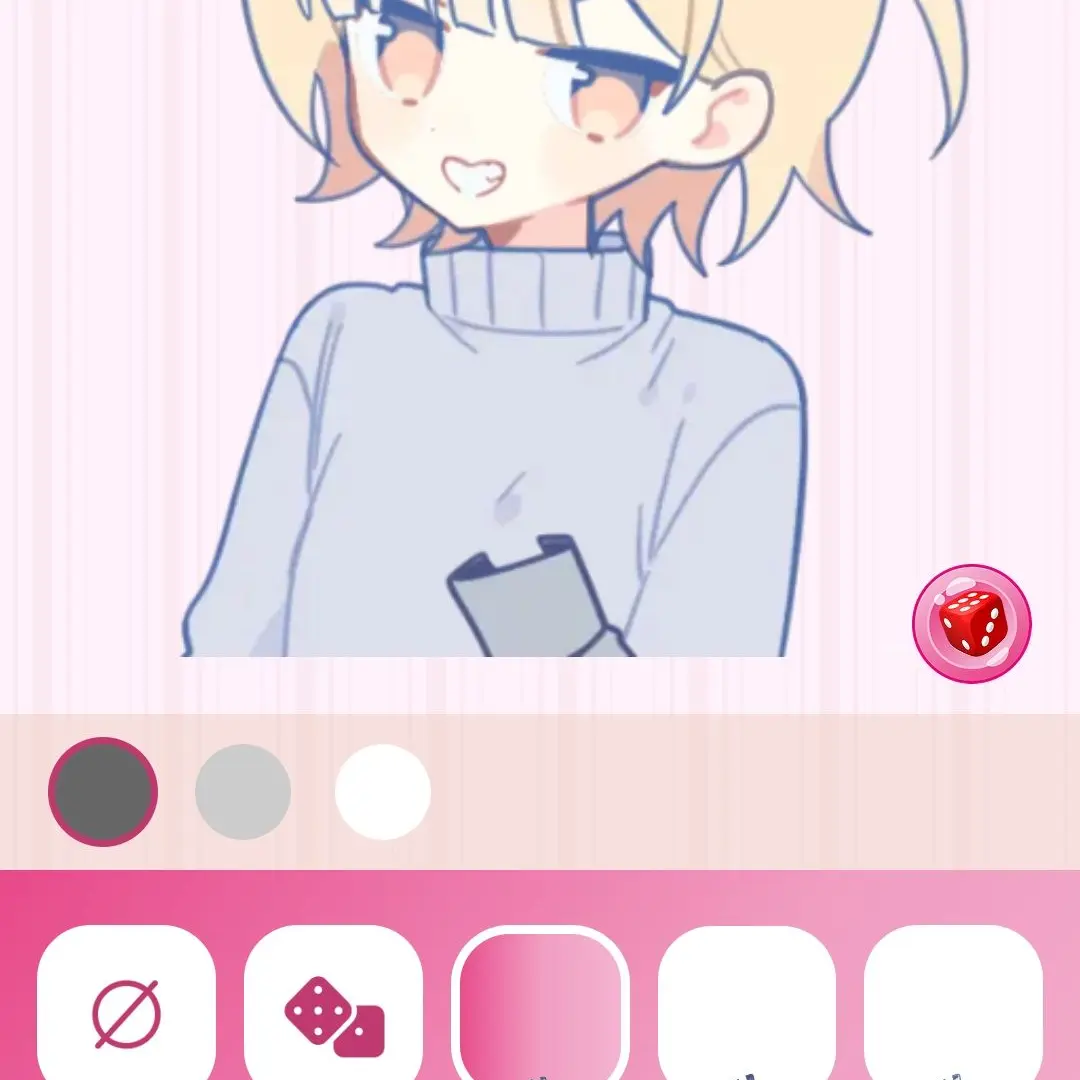Select the dark gray color swatch
The image size is (1080, 1080).
(x=103, y=792)
